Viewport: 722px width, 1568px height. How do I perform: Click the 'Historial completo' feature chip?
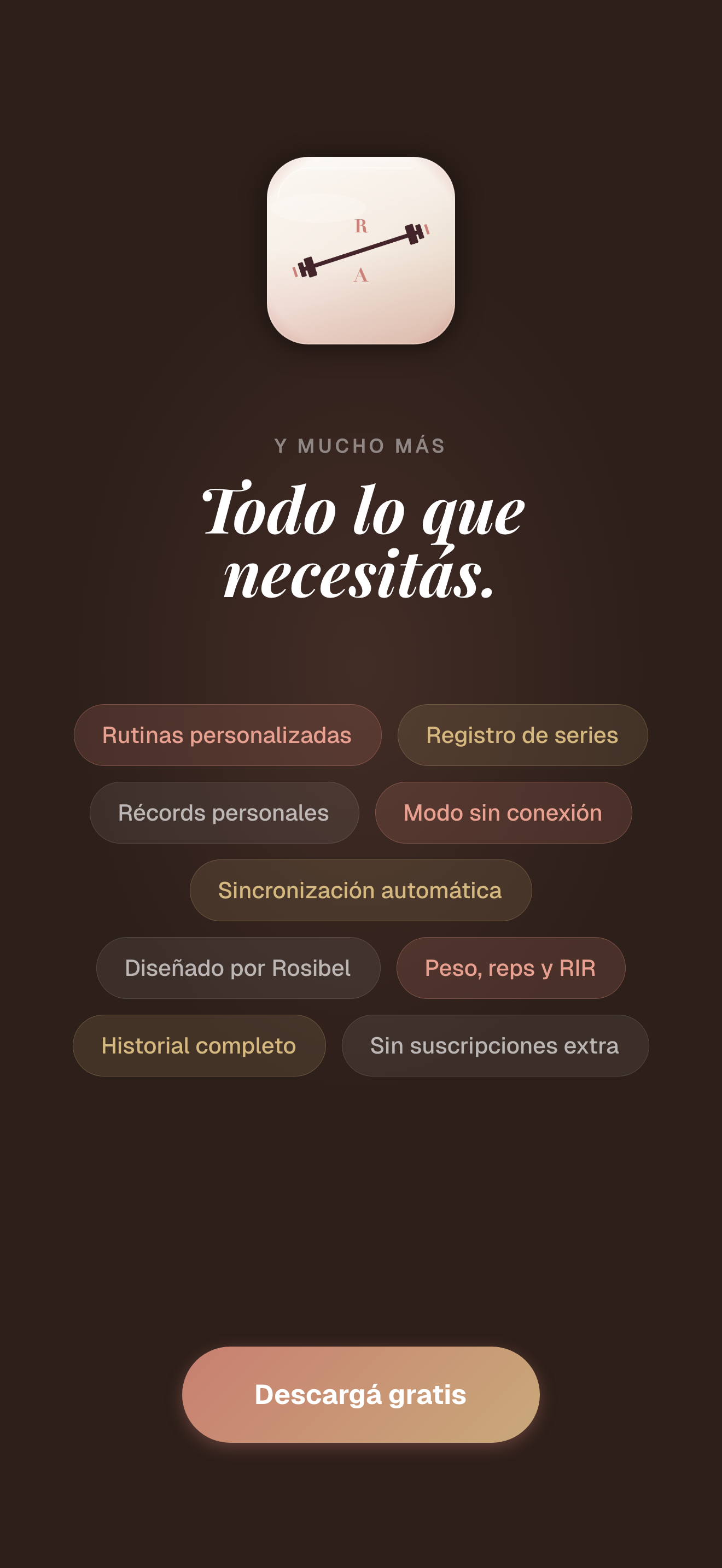coord(199,1046)
